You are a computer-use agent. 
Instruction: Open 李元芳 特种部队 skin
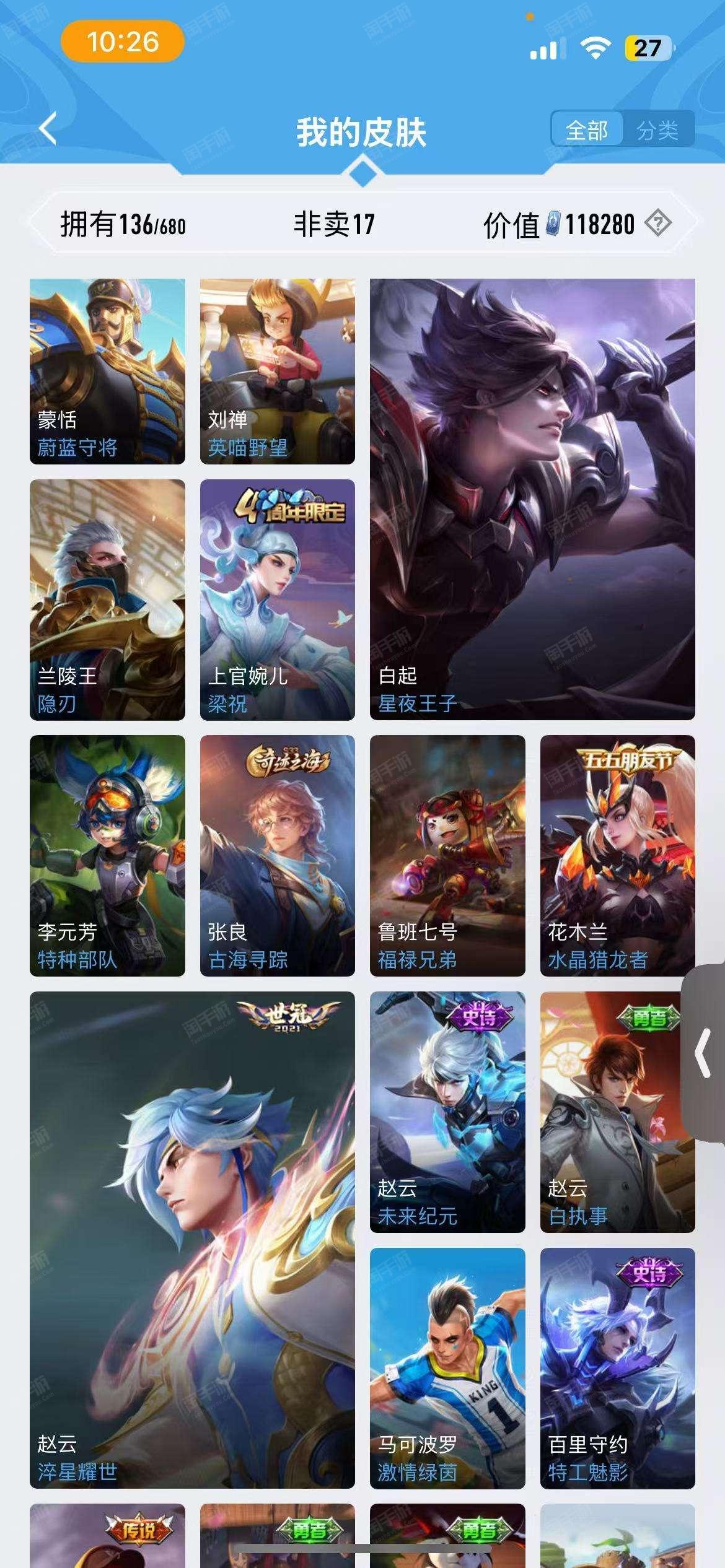(x=107, y=856)
